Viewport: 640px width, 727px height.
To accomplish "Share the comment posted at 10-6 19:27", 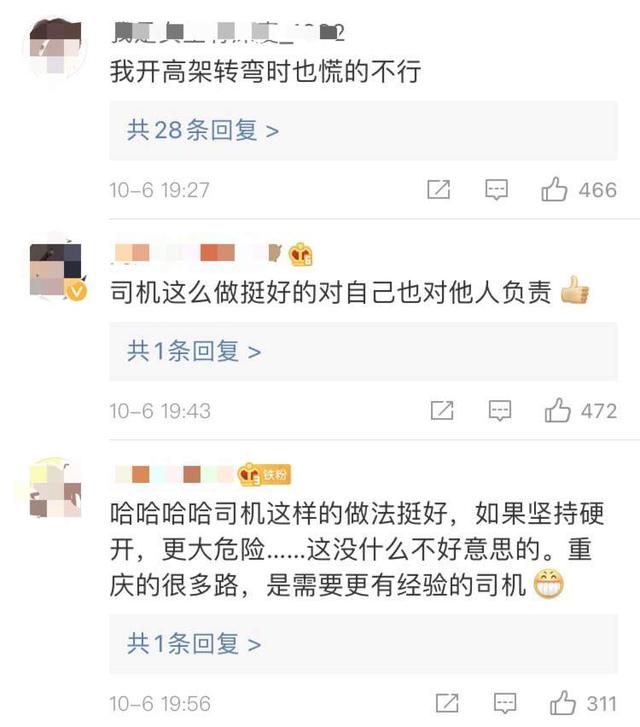I will click(x=438, y=189).
